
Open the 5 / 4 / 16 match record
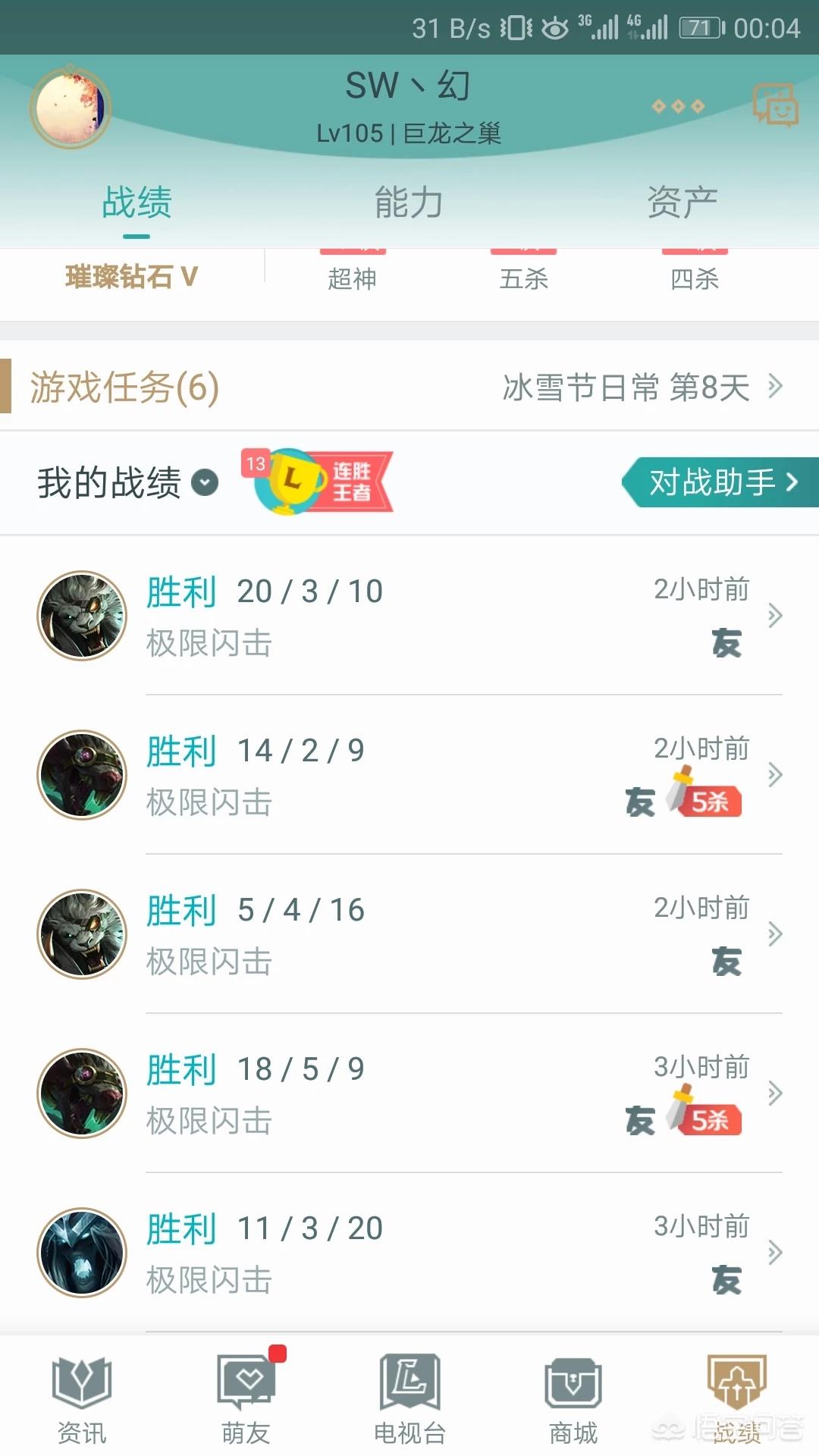409,934
